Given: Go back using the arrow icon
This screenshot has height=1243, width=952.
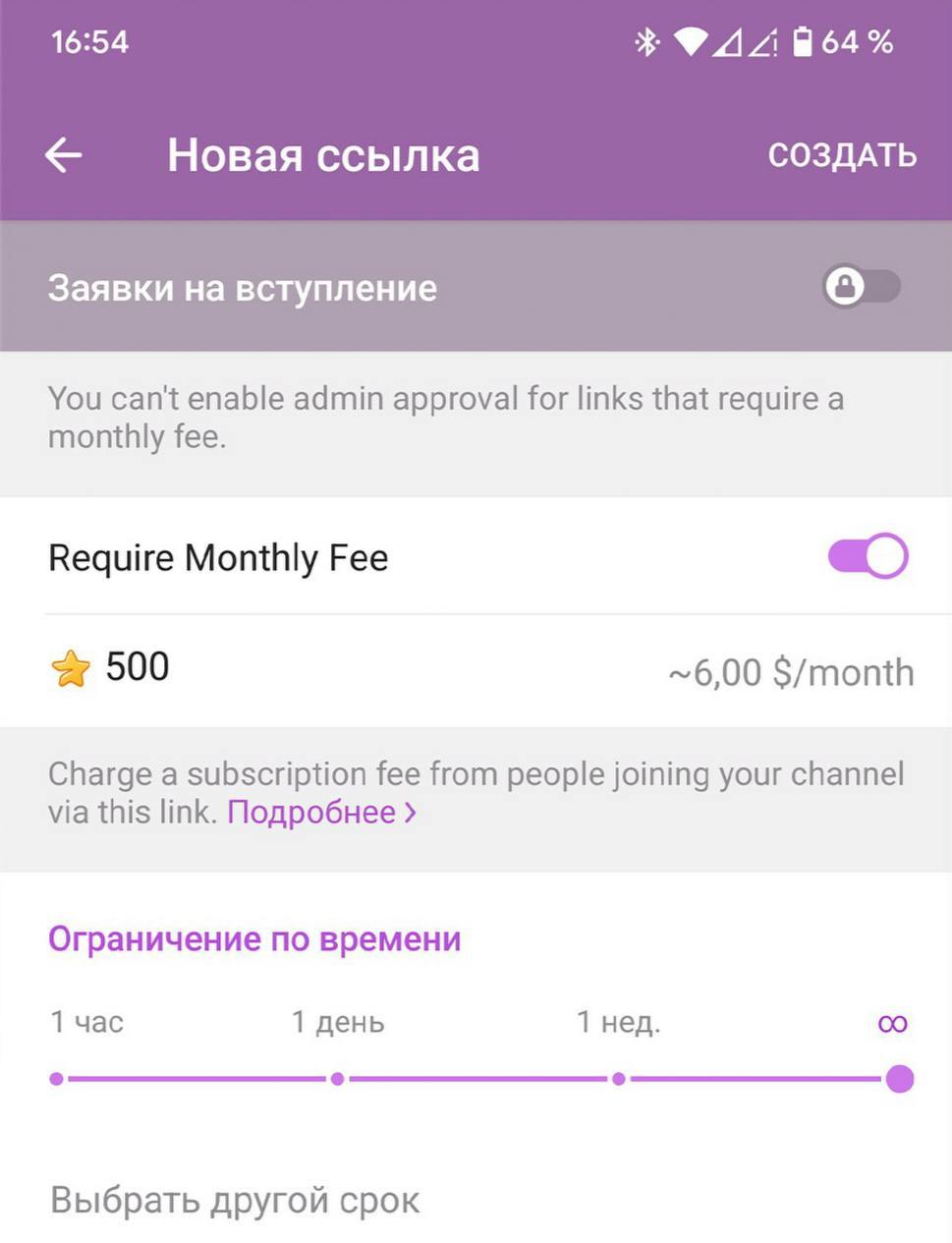Looking at the screenshot, I should (62, 154).
